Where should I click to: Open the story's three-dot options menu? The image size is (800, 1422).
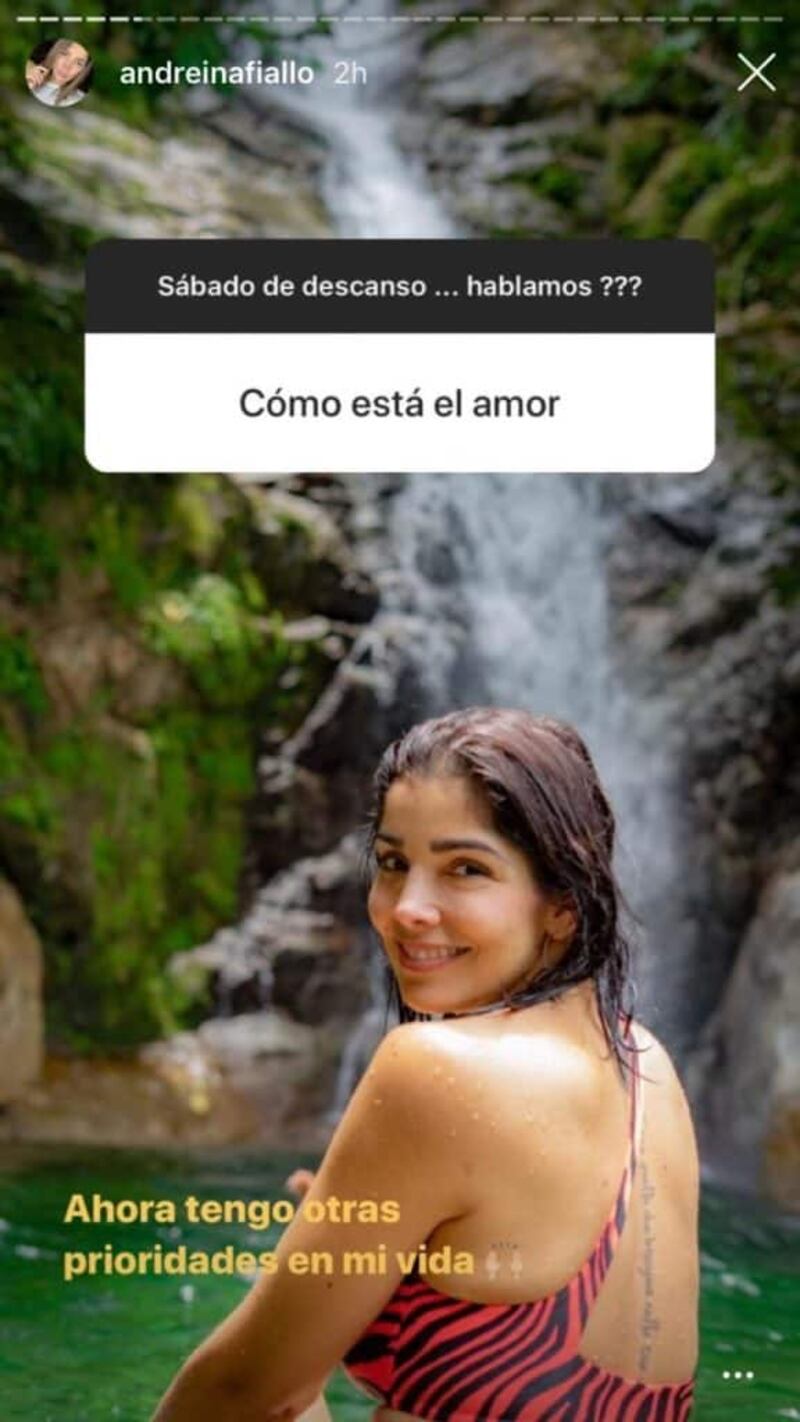pyautogui.click(x=737, y=1376)
